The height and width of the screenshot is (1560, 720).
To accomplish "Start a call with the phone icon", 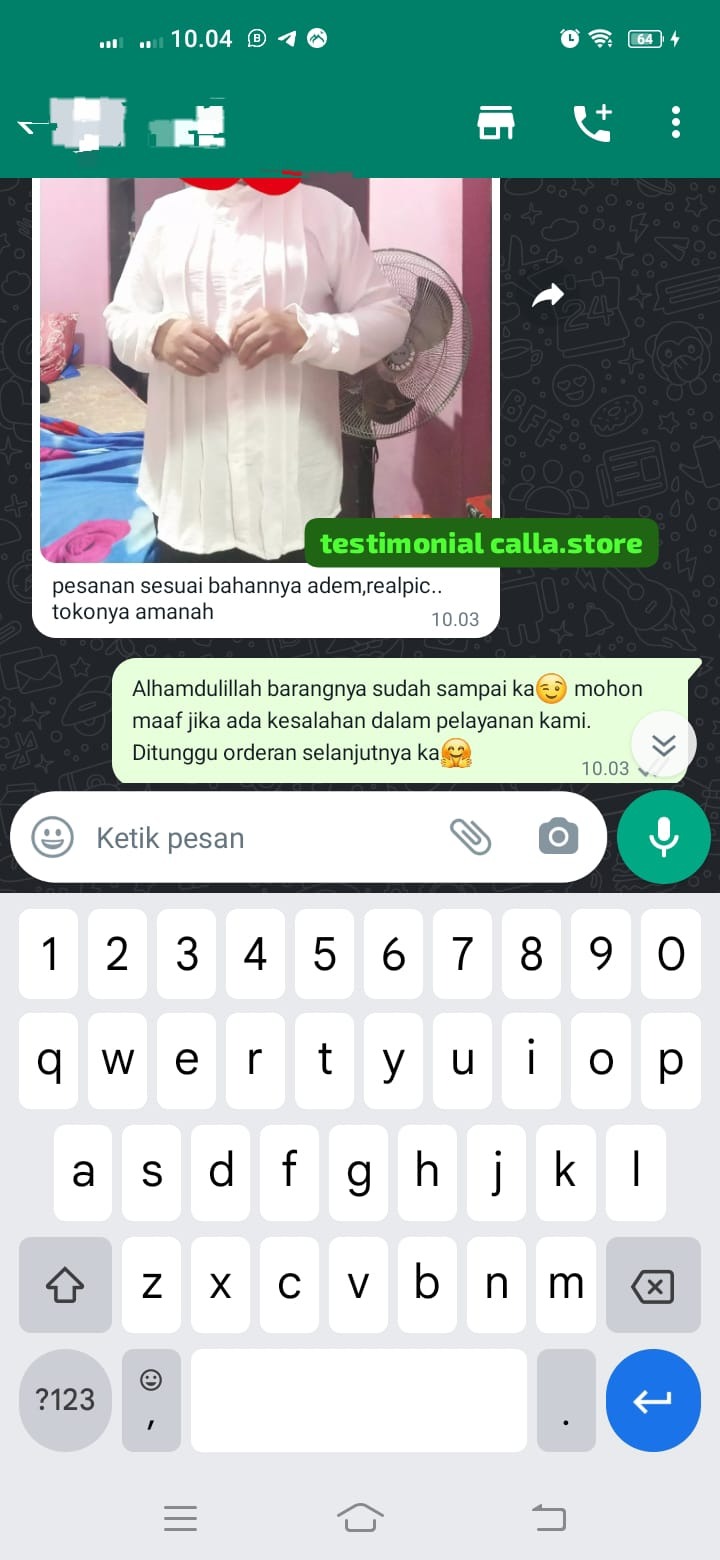I will click(592, 123).
